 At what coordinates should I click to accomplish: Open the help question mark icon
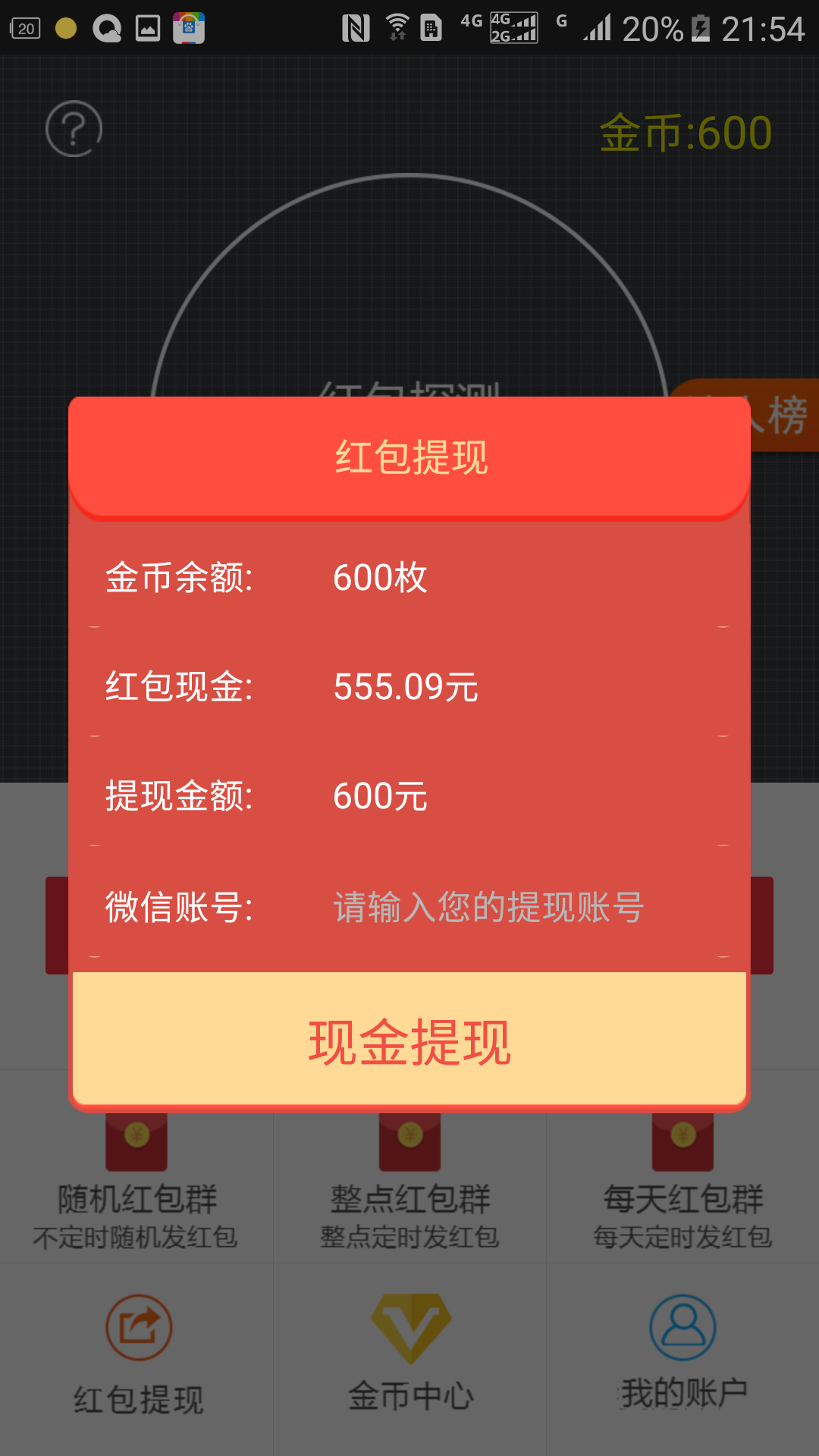(74, 129)
